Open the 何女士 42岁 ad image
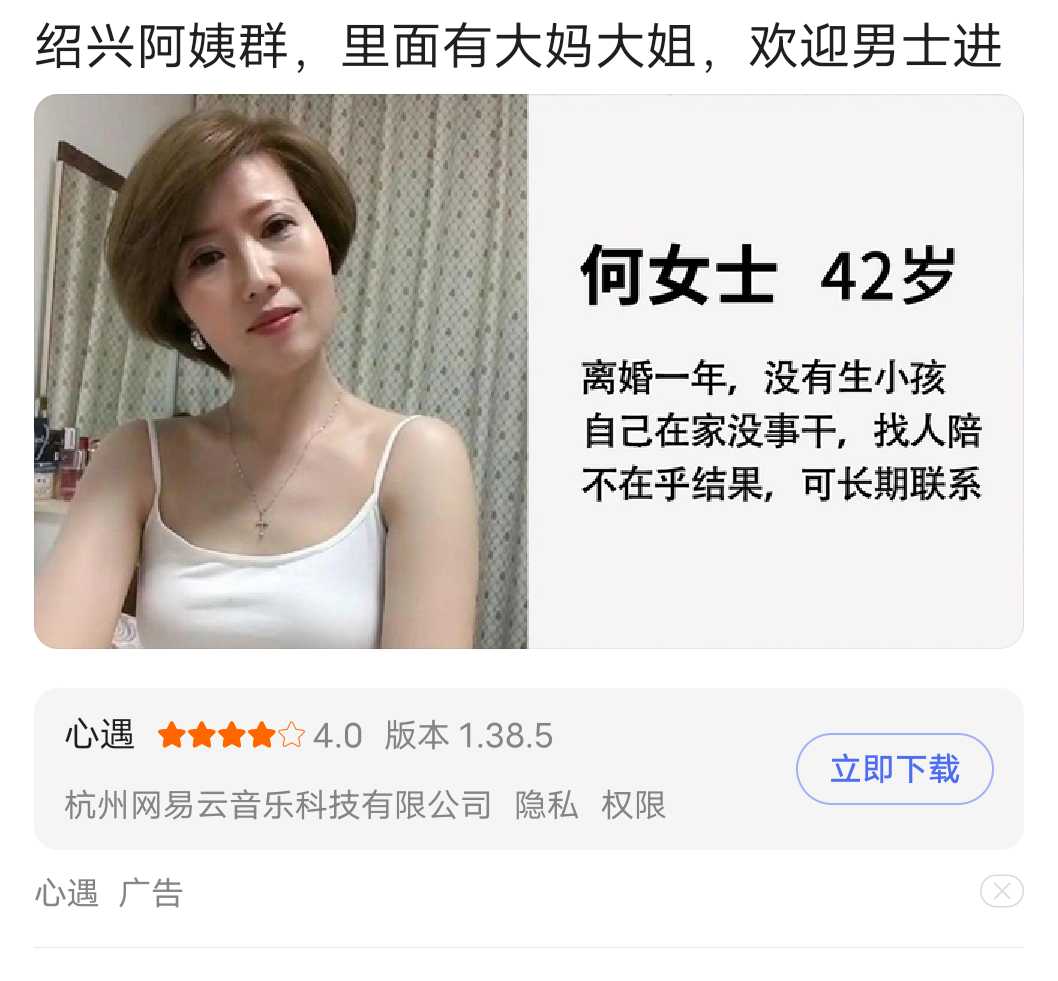This screenshot has height=981, width=1058. [528, 371]
